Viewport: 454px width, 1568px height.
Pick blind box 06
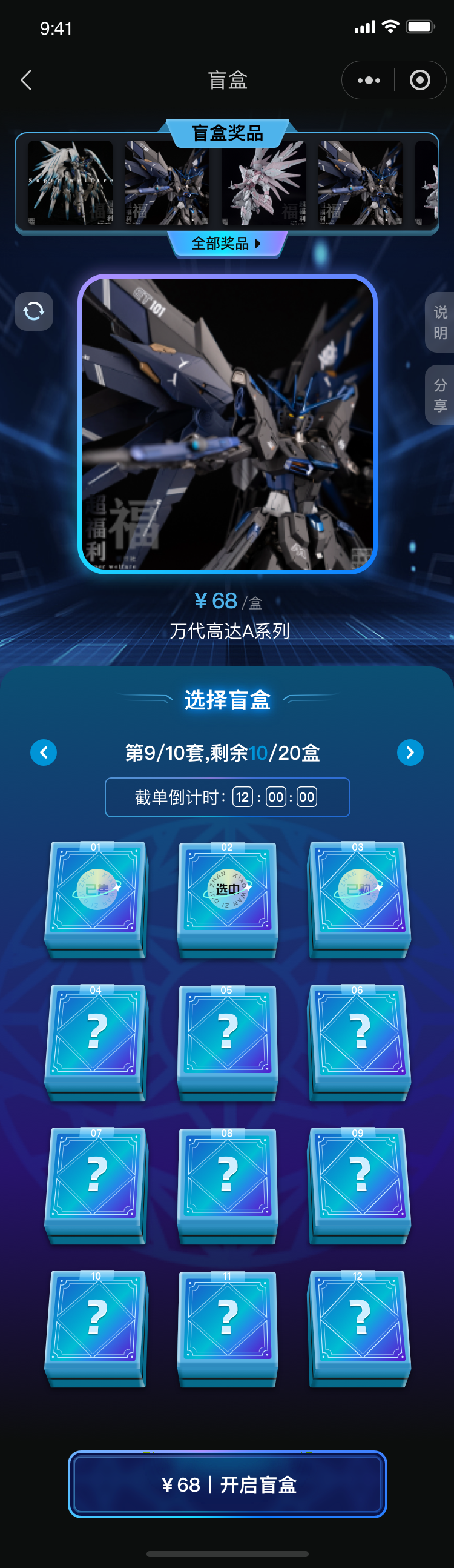tap(358, 1040)
